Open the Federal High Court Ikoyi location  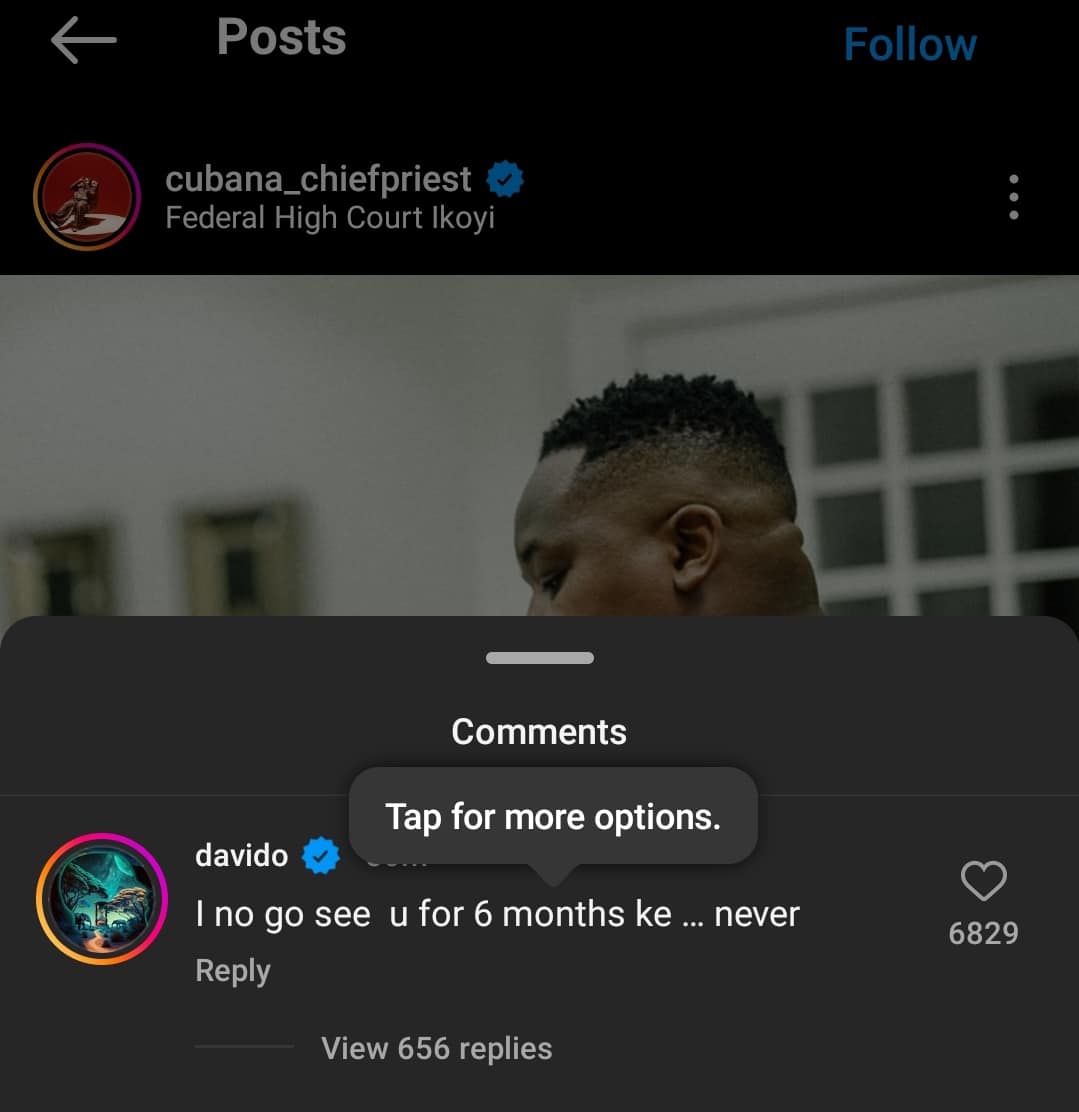(x=330, y=218)
